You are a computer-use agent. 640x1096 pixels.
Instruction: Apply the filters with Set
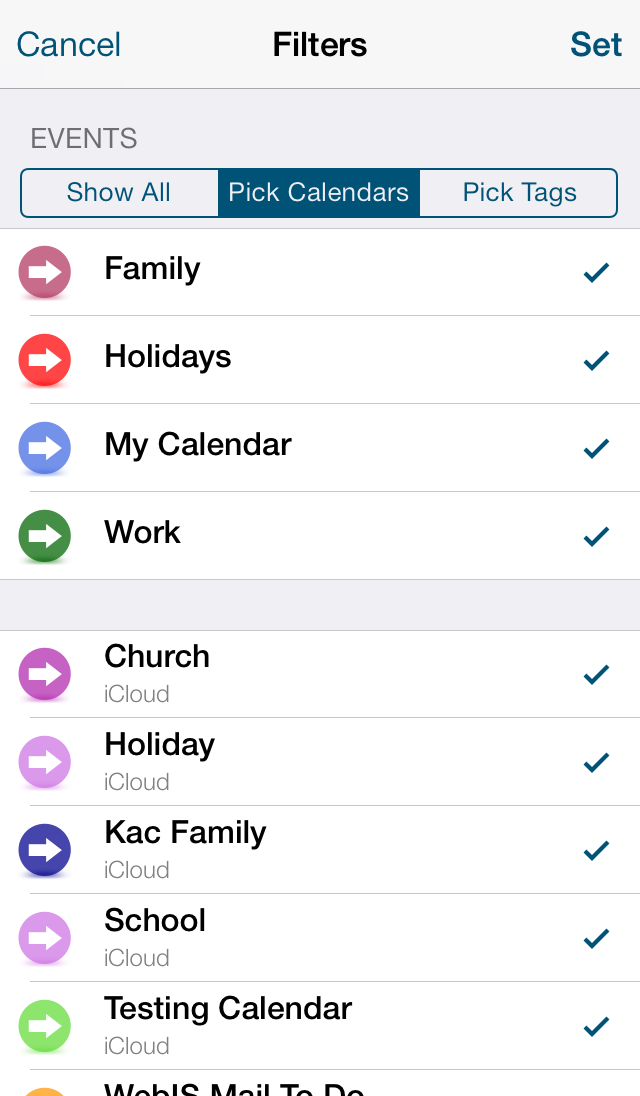click(x=596, y=45)
